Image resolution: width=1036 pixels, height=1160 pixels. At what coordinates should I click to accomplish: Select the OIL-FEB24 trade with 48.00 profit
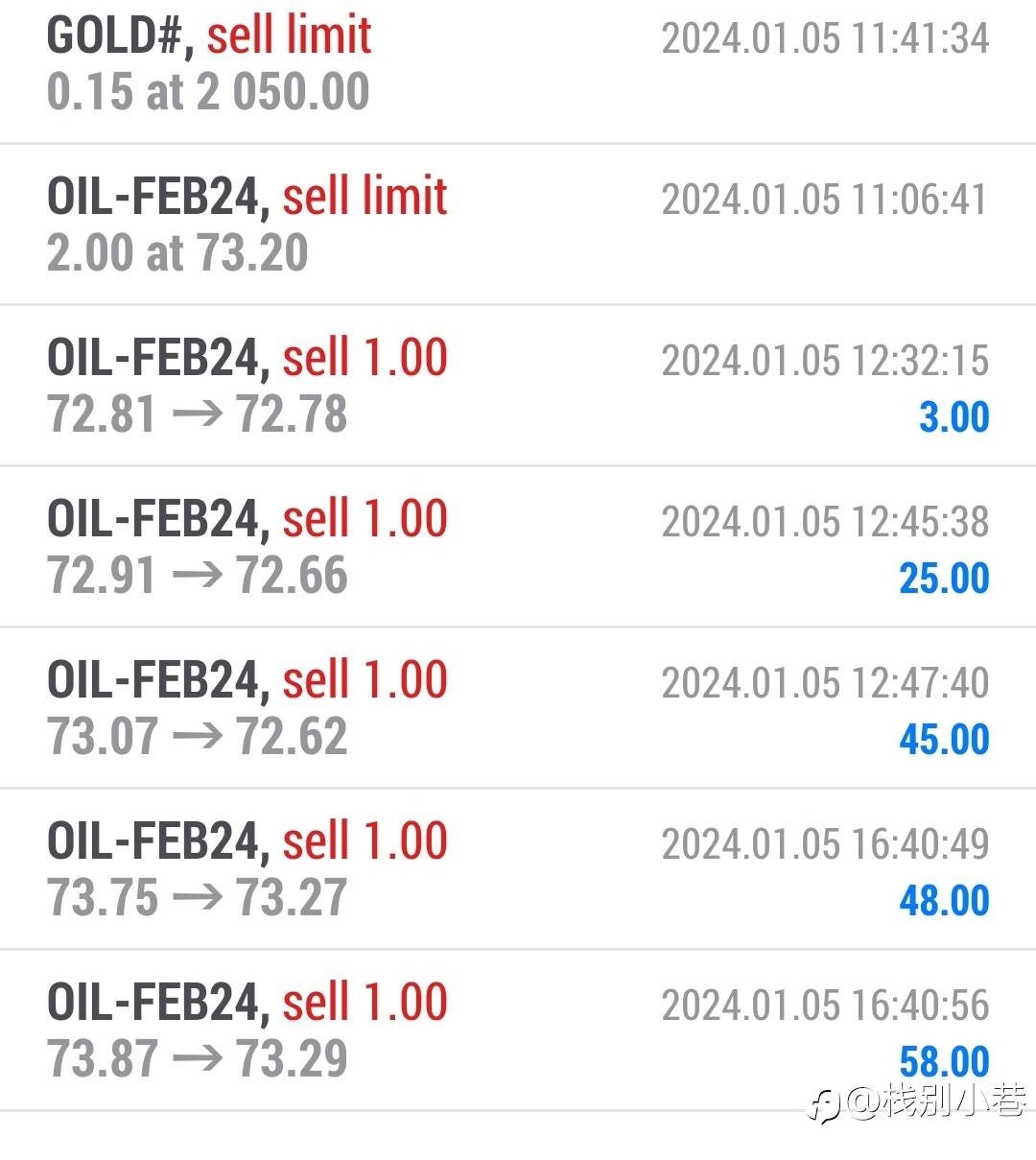[518, 869]
